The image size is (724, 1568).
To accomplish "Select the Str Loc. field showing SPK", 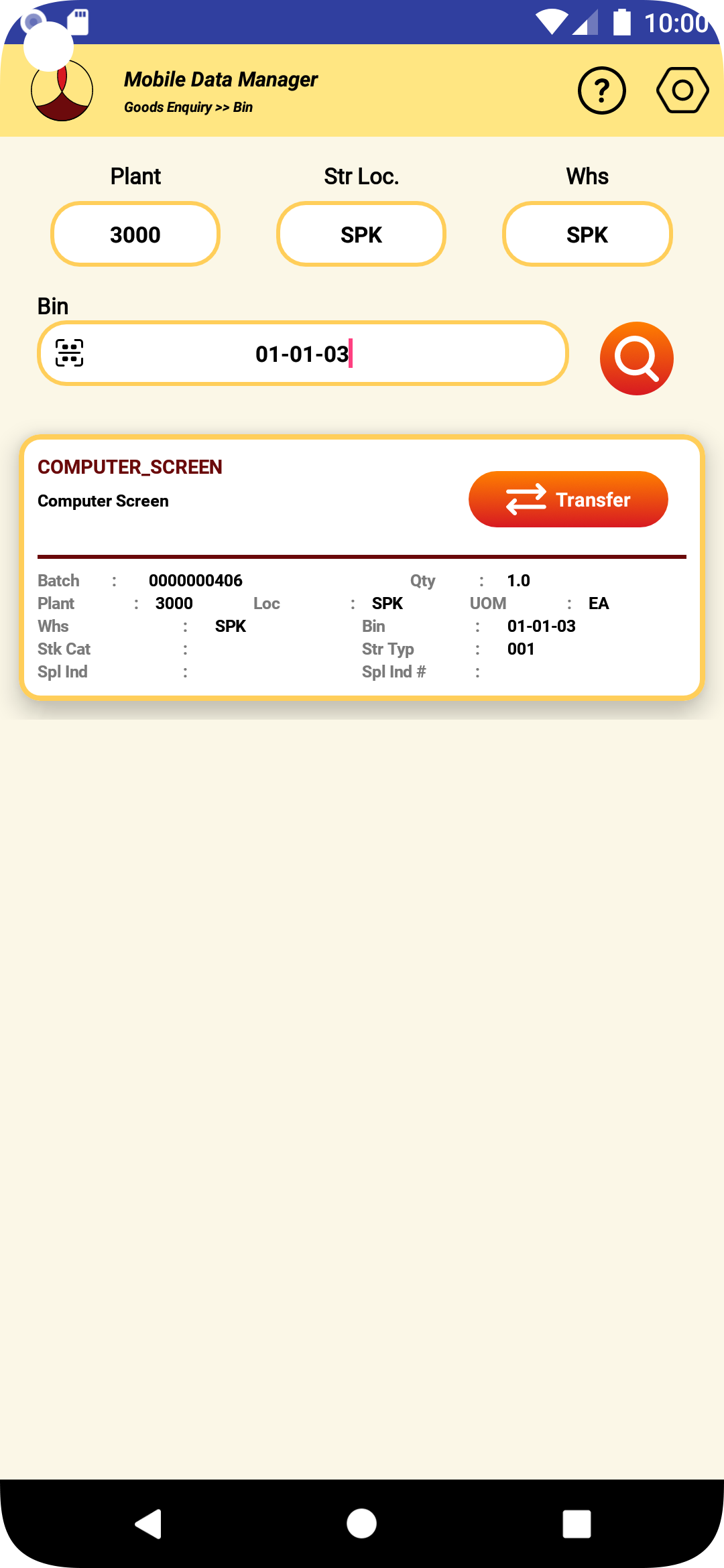I will pyautogui.click(x=361, y=235).
